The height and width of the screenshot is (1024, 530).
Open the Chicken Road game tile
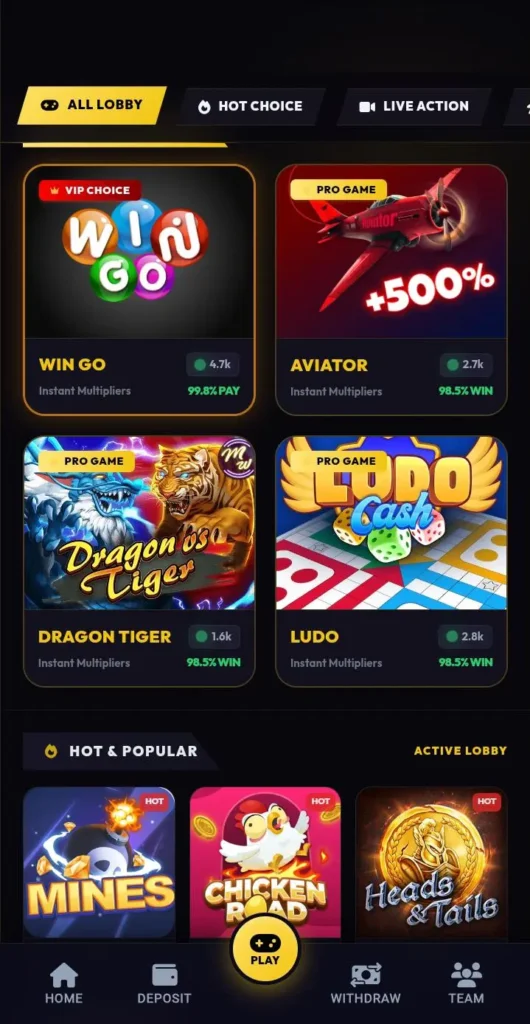click(x=265, y=862)
